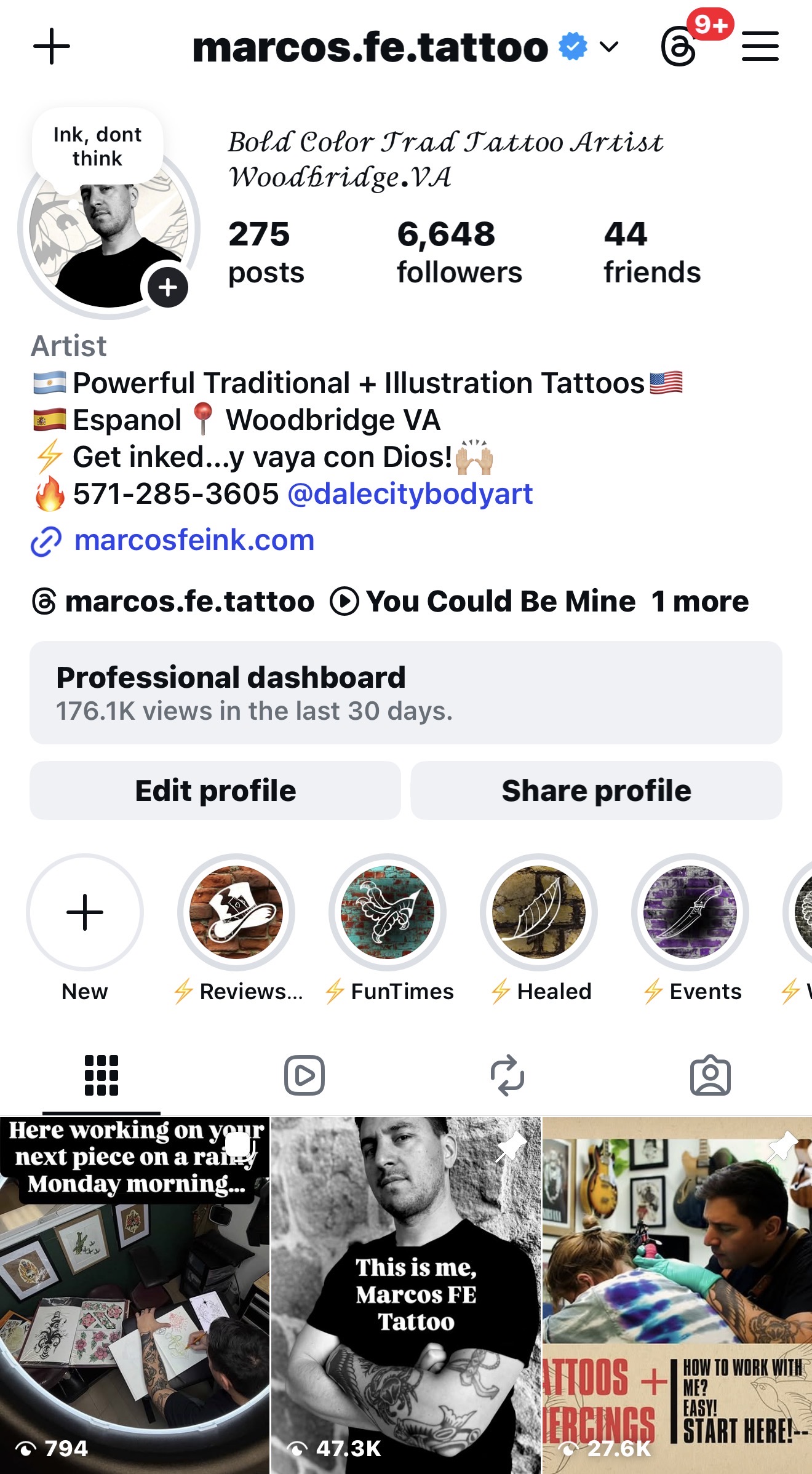Expand the '1 more' profile links
Image resolution: width=812 pixels, height=1474 pixels.
click(x=701, y=601)
